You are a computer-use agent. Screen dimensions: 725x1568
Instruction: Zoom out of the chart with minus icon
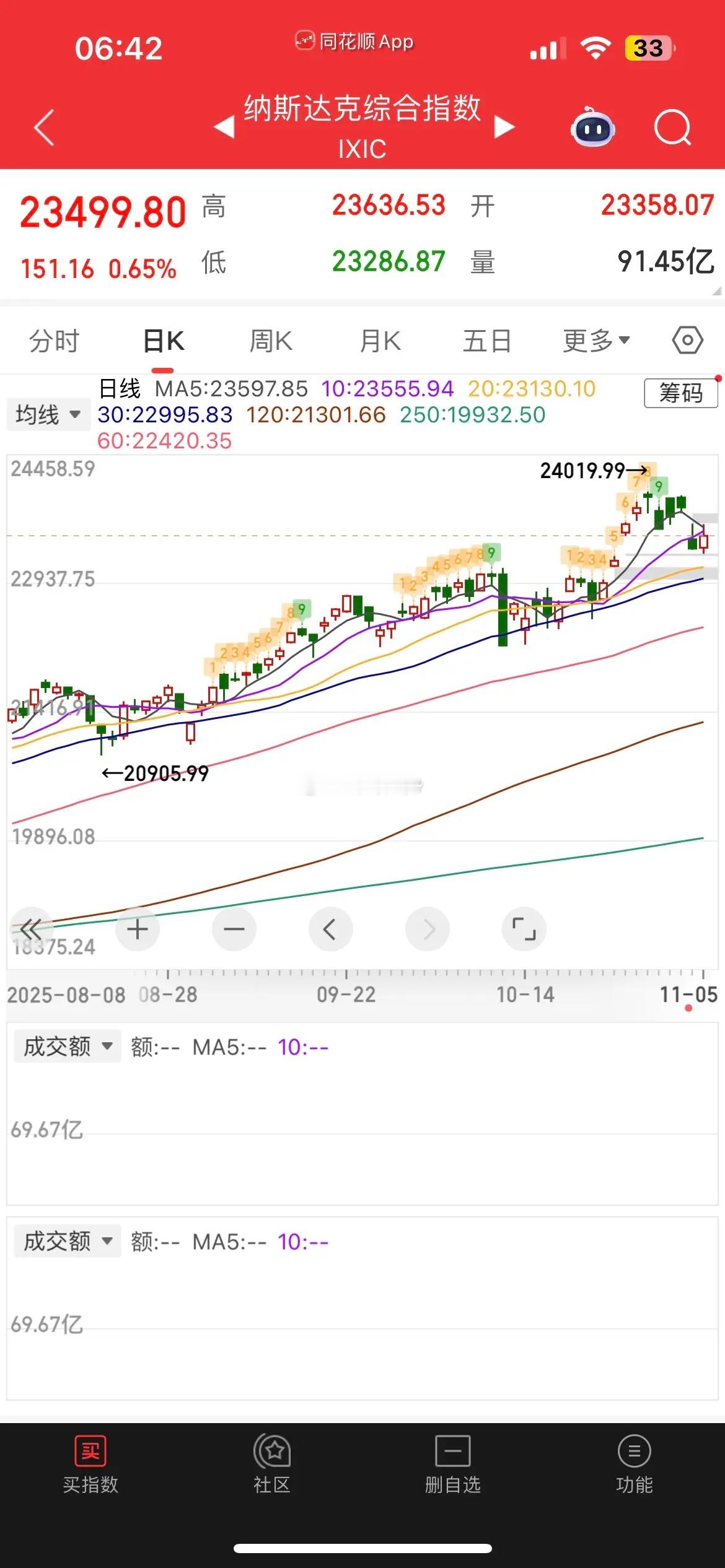[x=234, y=929]
